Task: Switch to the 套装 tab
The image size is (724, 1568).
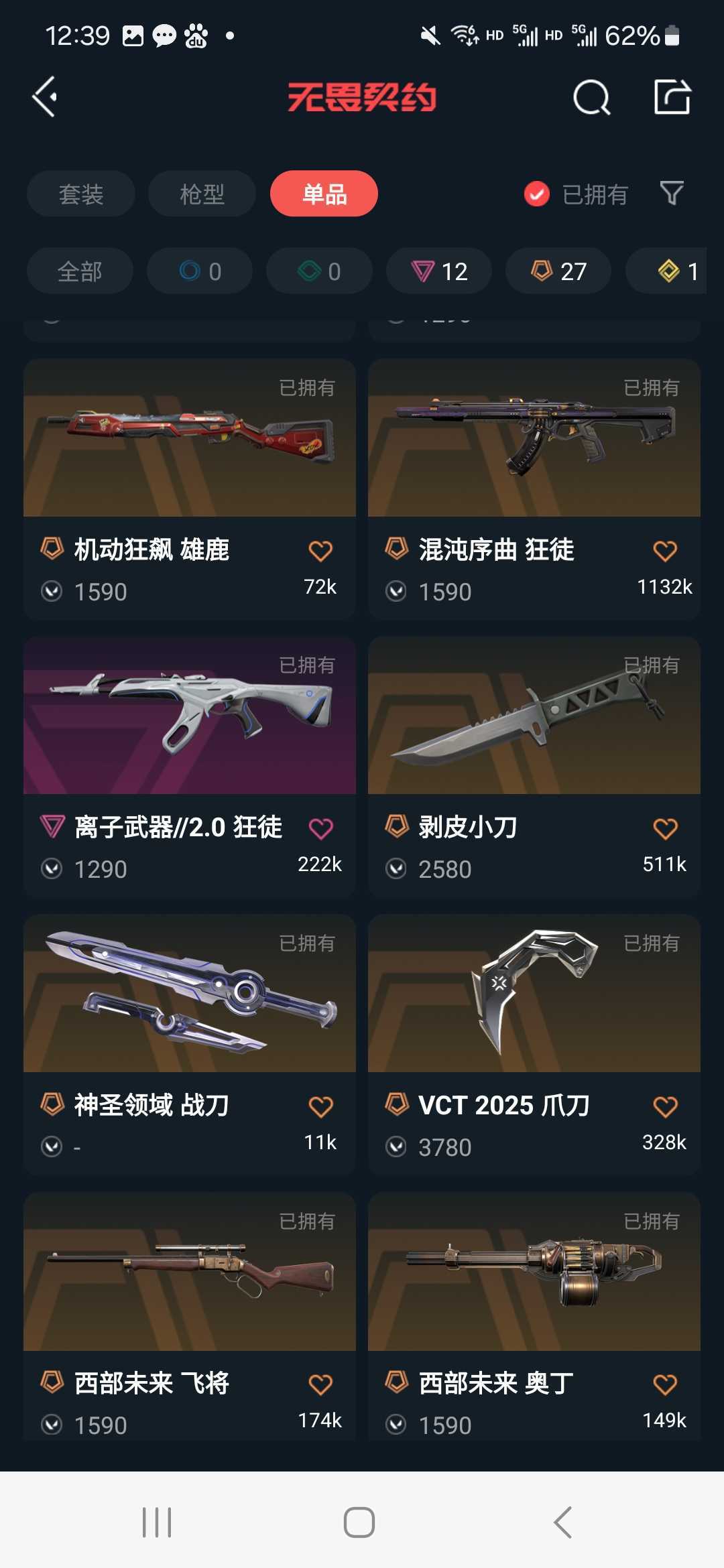Action: (x=81, y=194)
